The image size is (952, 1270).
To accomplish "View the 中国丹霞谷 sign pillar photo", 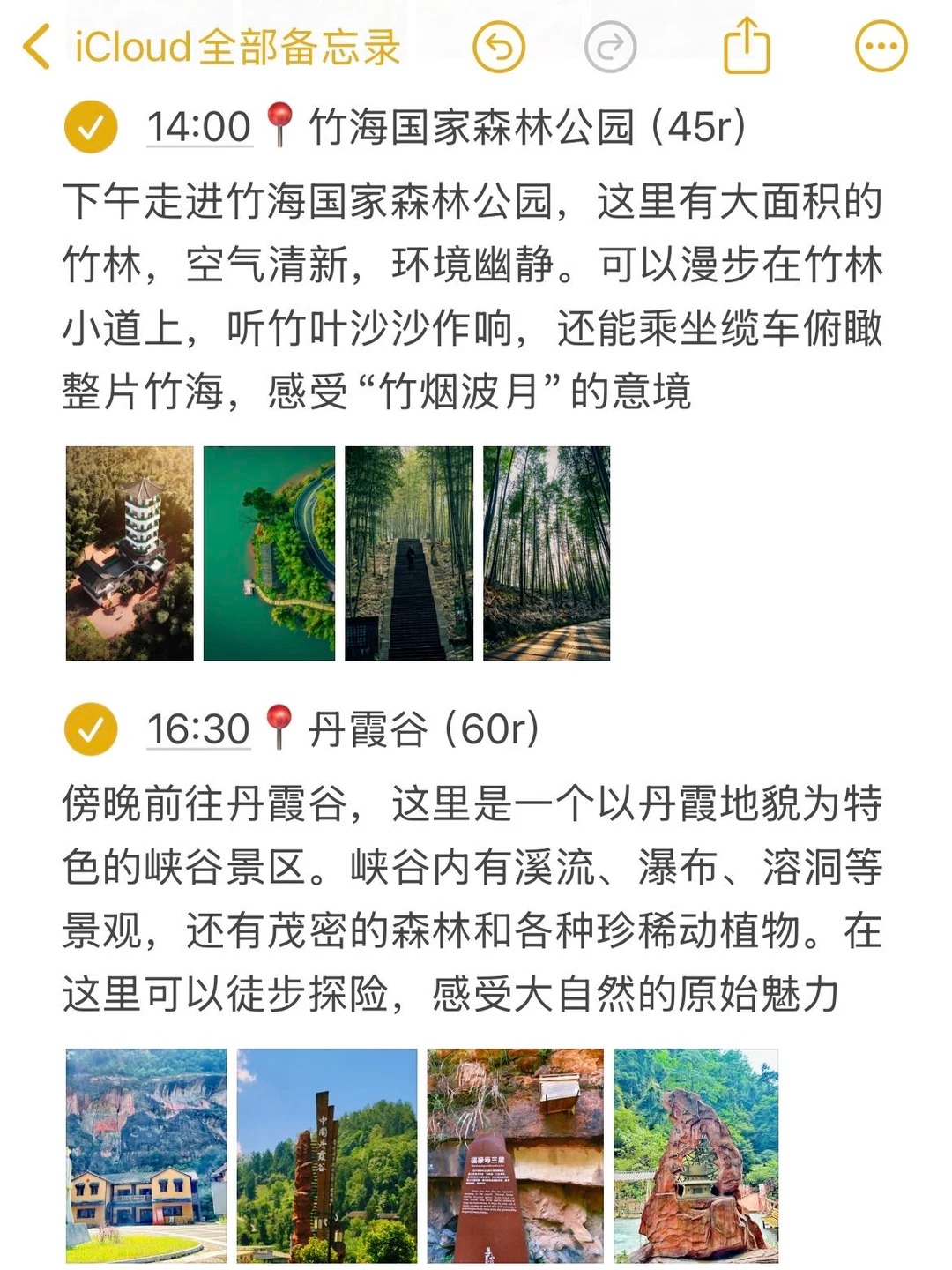I will pyautogui.click(x=327, y=1155).
